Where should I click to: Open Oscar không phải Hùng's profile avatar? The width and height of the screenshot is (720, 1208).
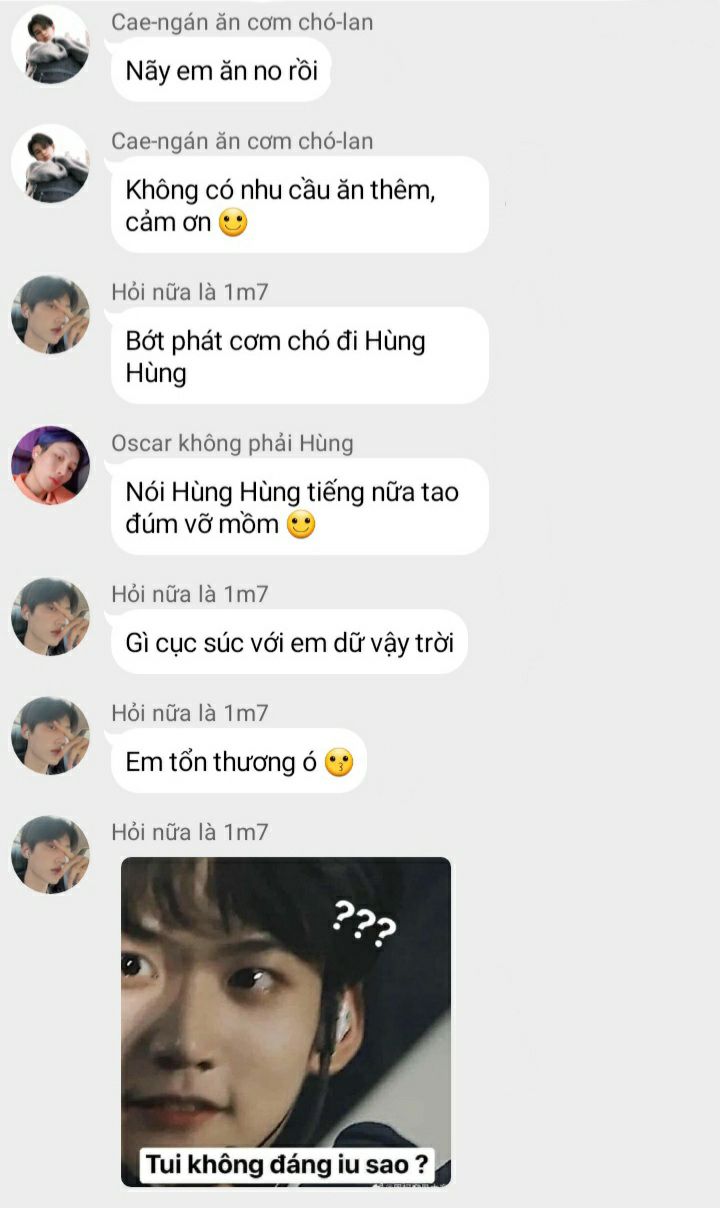coord(50,466)
